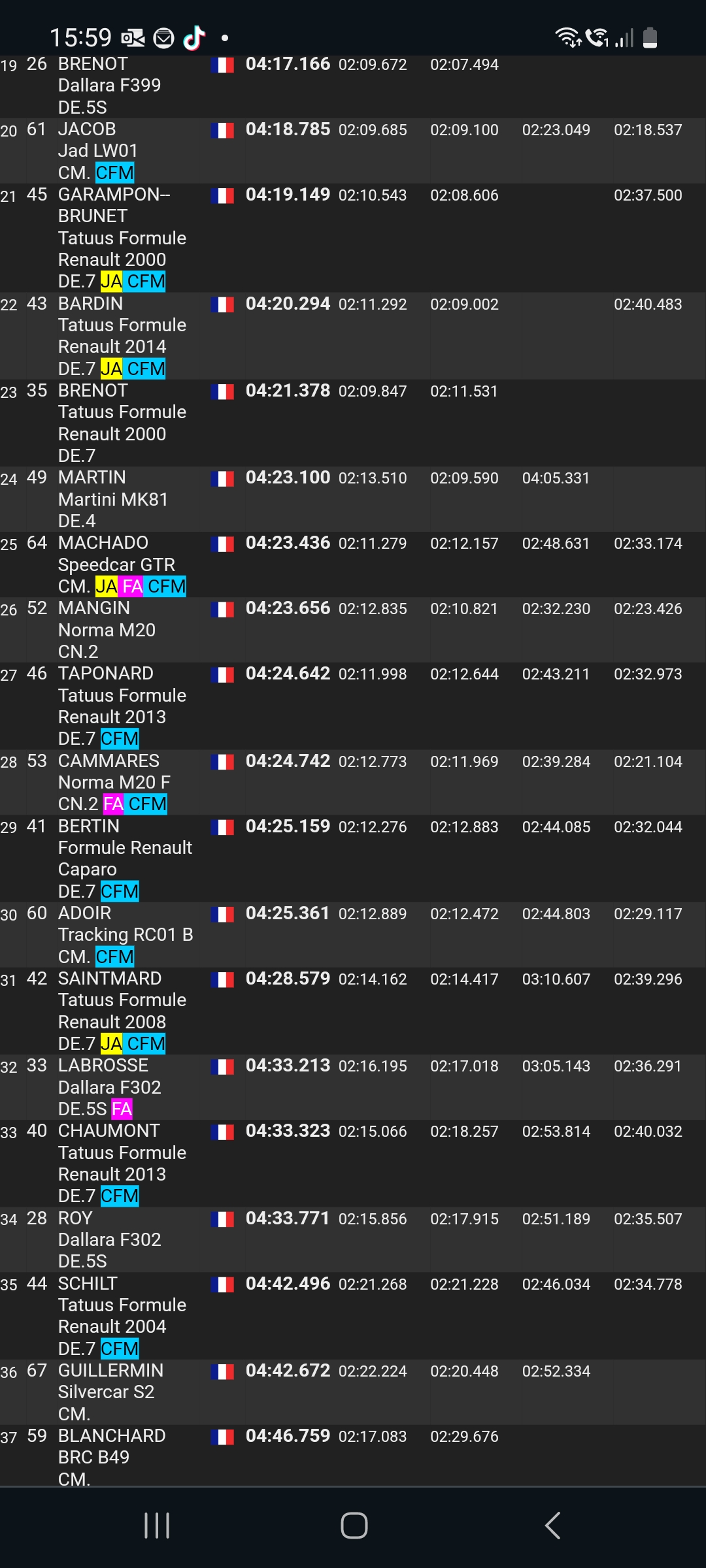The height and width of the screenshot is (1568, 706).
Task: Open the recent apps overview
Action: click(157, 1526)
